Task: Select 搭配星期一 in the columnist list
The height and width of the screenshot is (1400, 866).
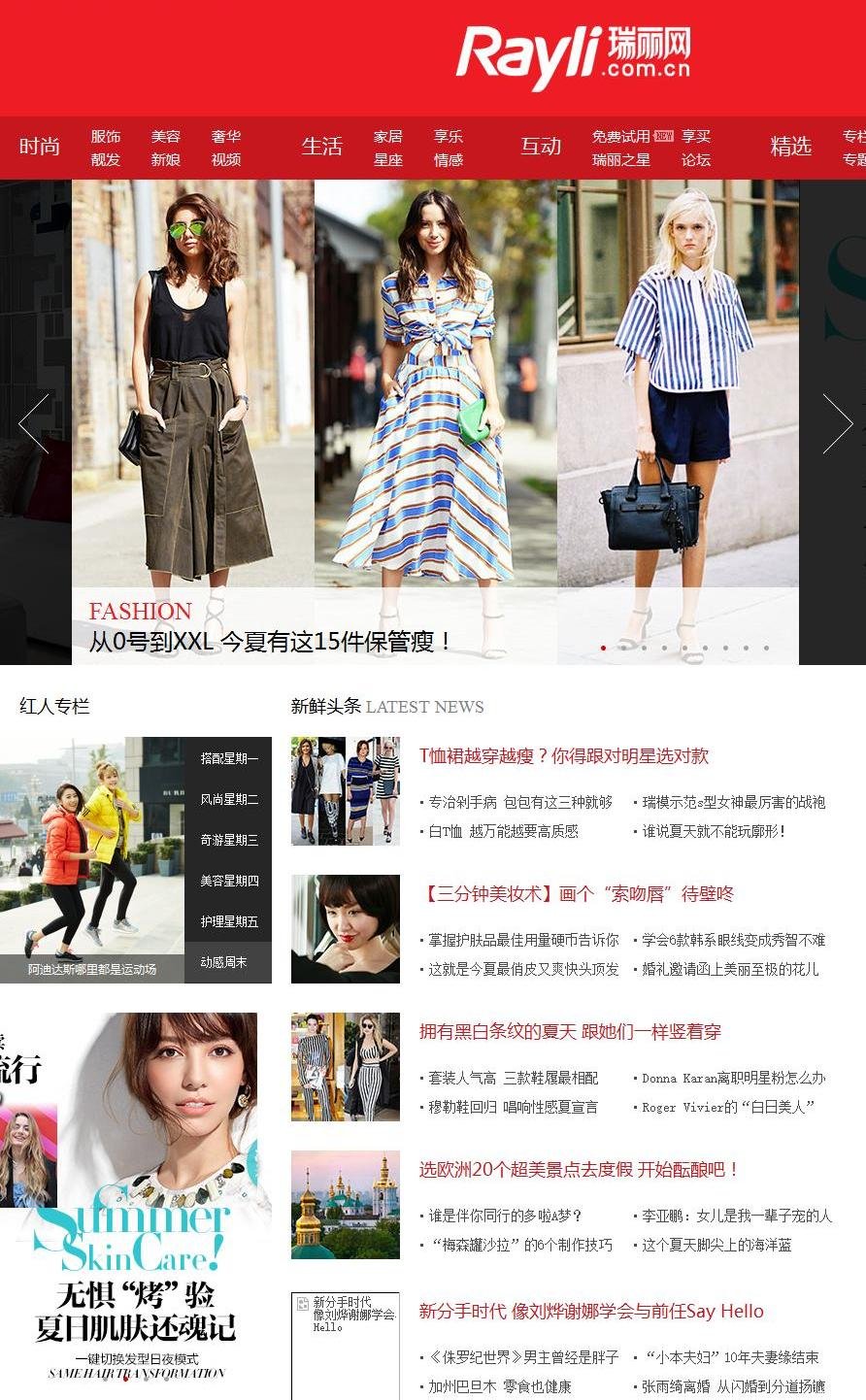Action: coord(229,758)
